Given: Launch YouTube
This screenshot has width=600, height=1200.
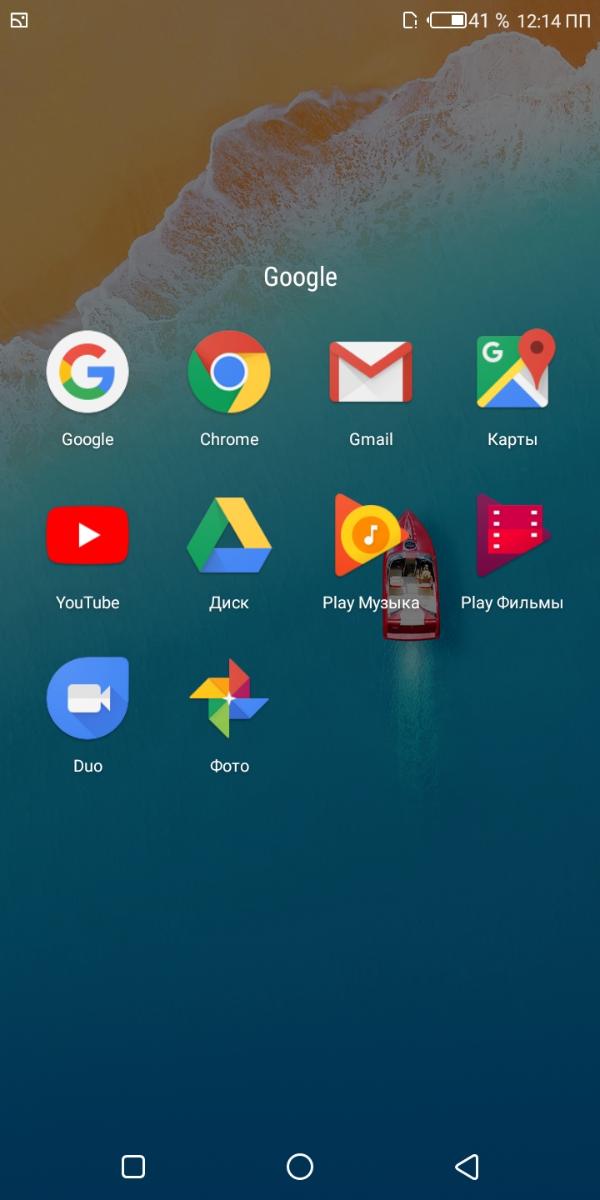Looking at the screenshot, I should tap(88, 536).
